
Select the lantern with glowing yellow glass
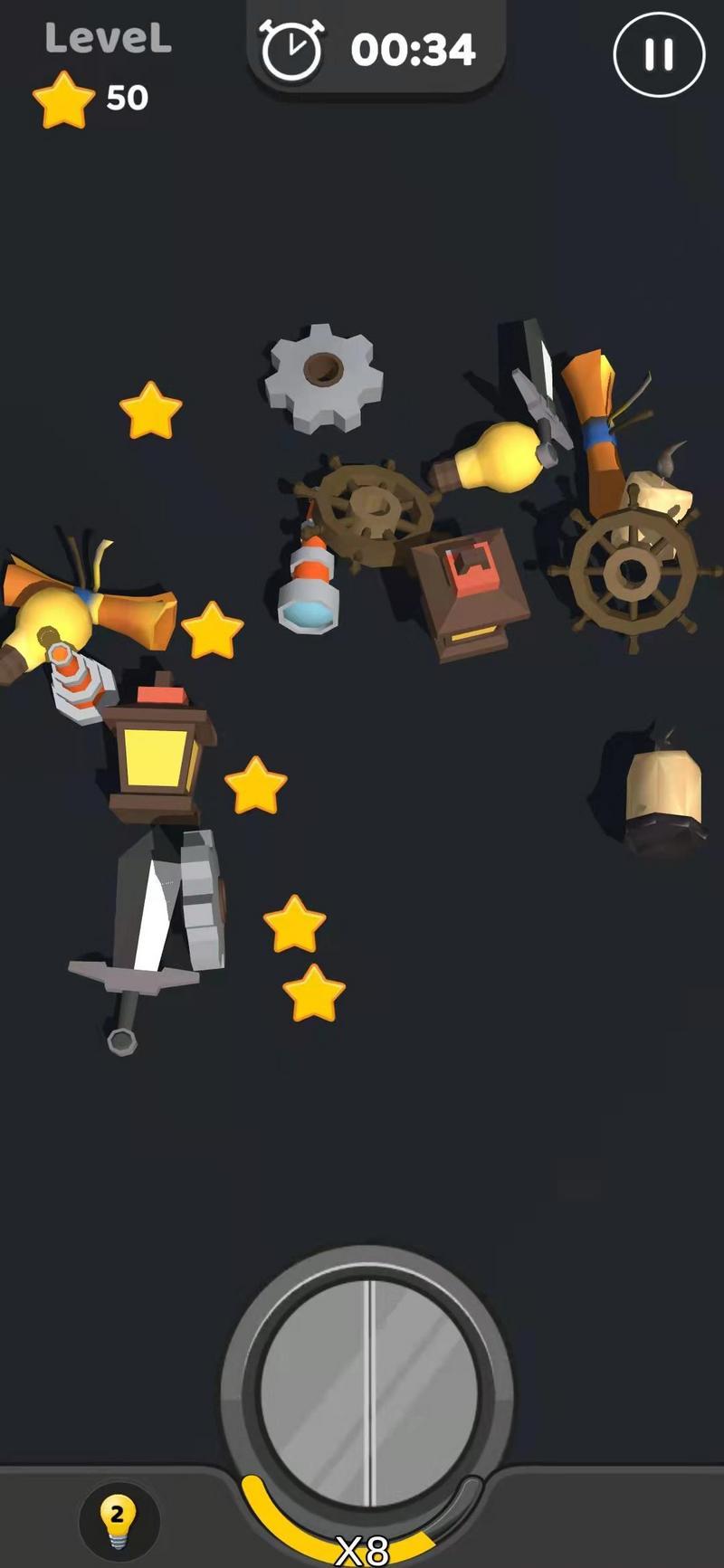pos(160,750)
